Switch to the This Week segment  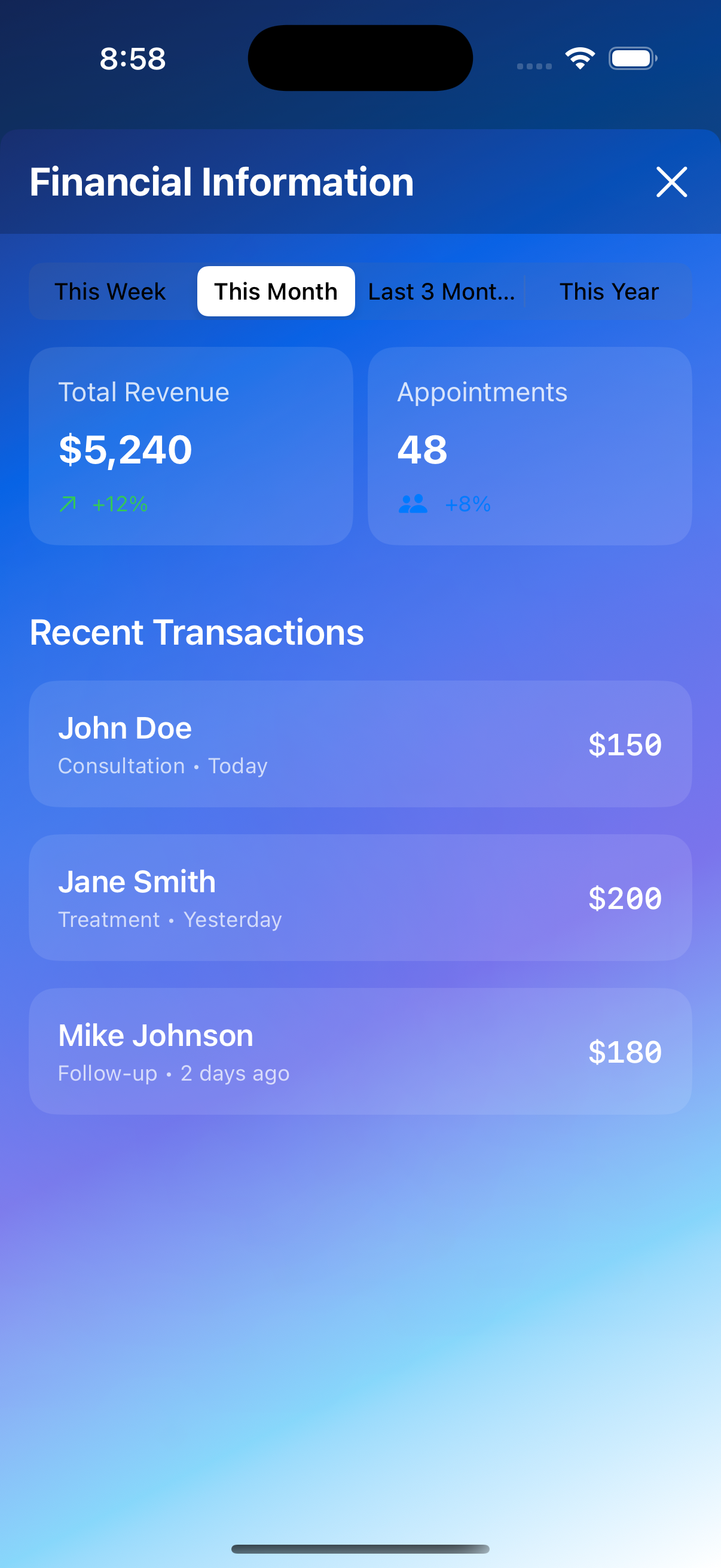[x=110, y=292]
